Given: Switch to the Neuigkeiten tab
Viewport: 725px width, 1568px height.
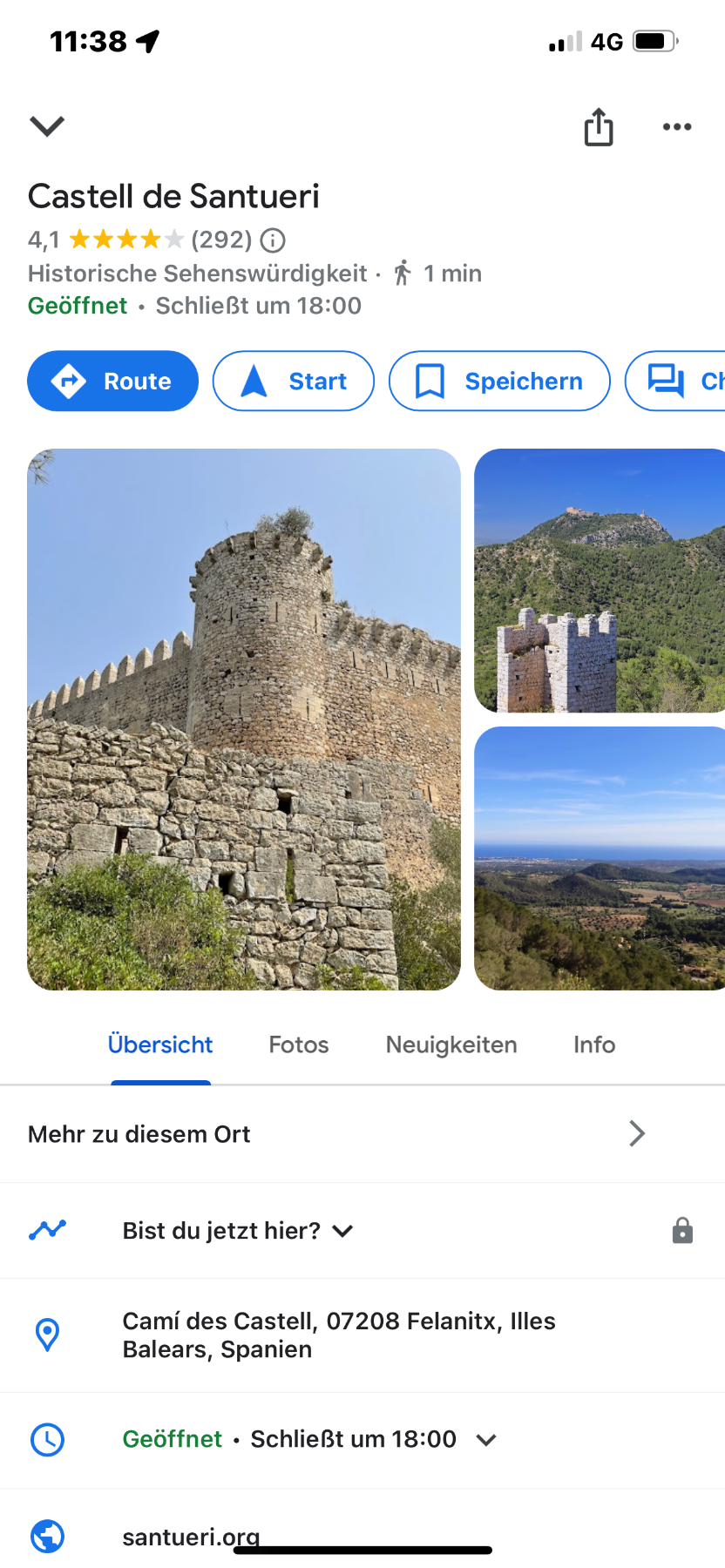Looking at the screenshot, I should (x=451, y=1044).
